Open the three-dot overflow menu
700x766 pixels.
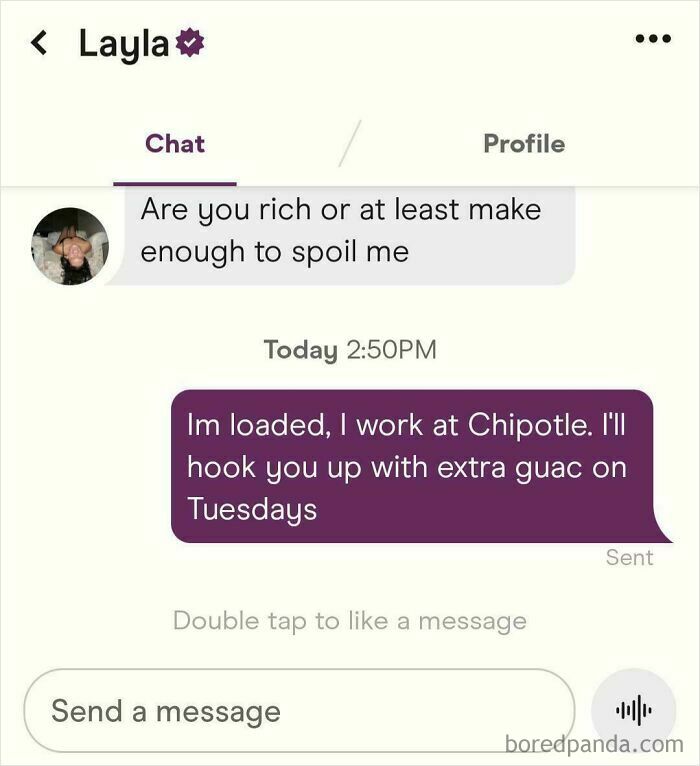point(653,39)
